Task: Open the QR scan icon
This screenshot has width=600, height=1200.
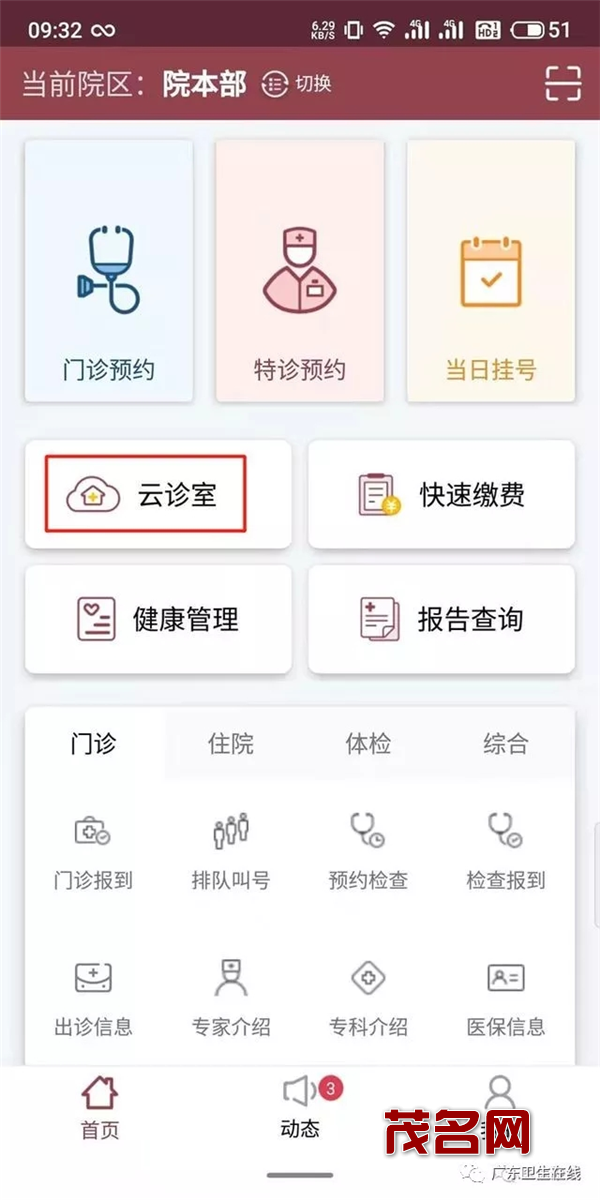Action: pos(563,84)
